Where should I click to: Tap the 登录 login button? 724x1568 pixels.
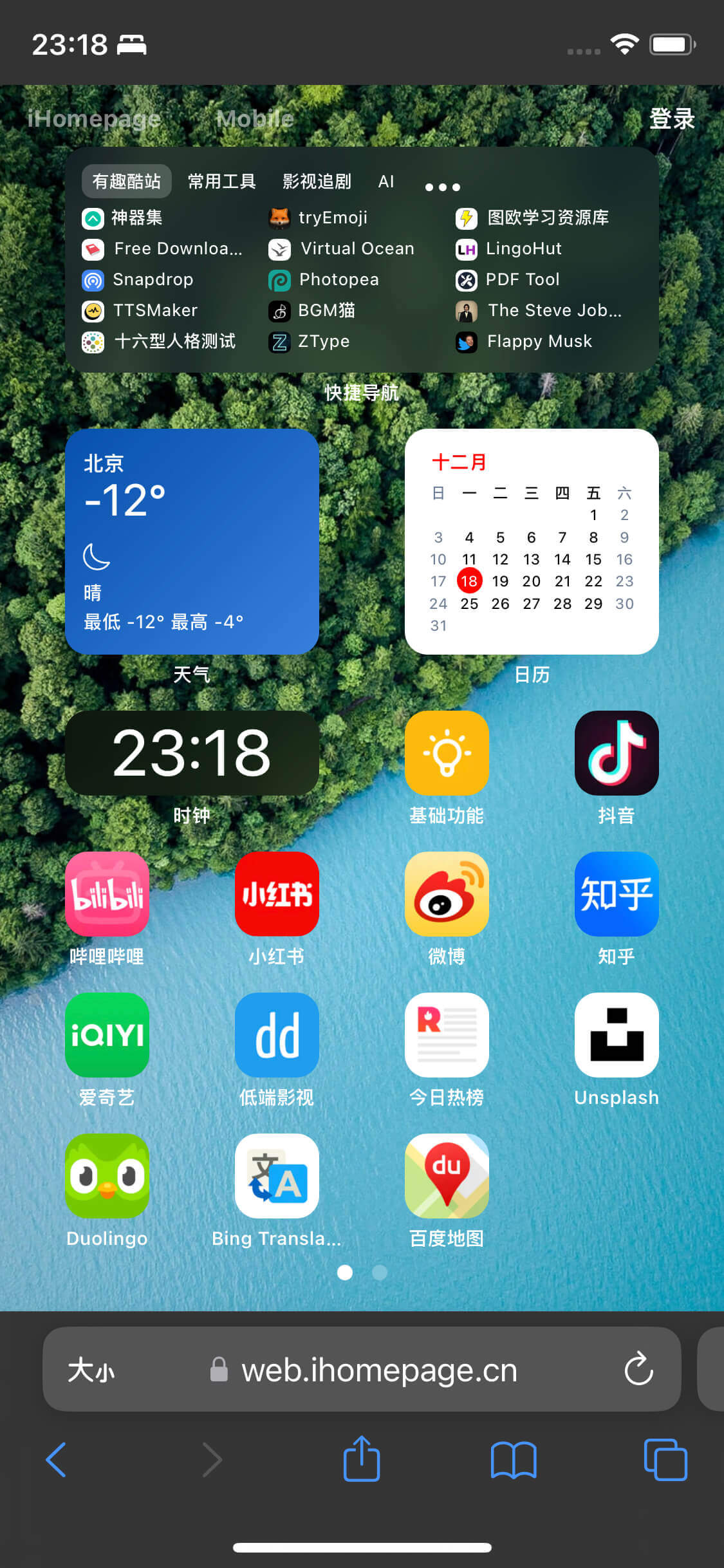(x=671, y=119)
